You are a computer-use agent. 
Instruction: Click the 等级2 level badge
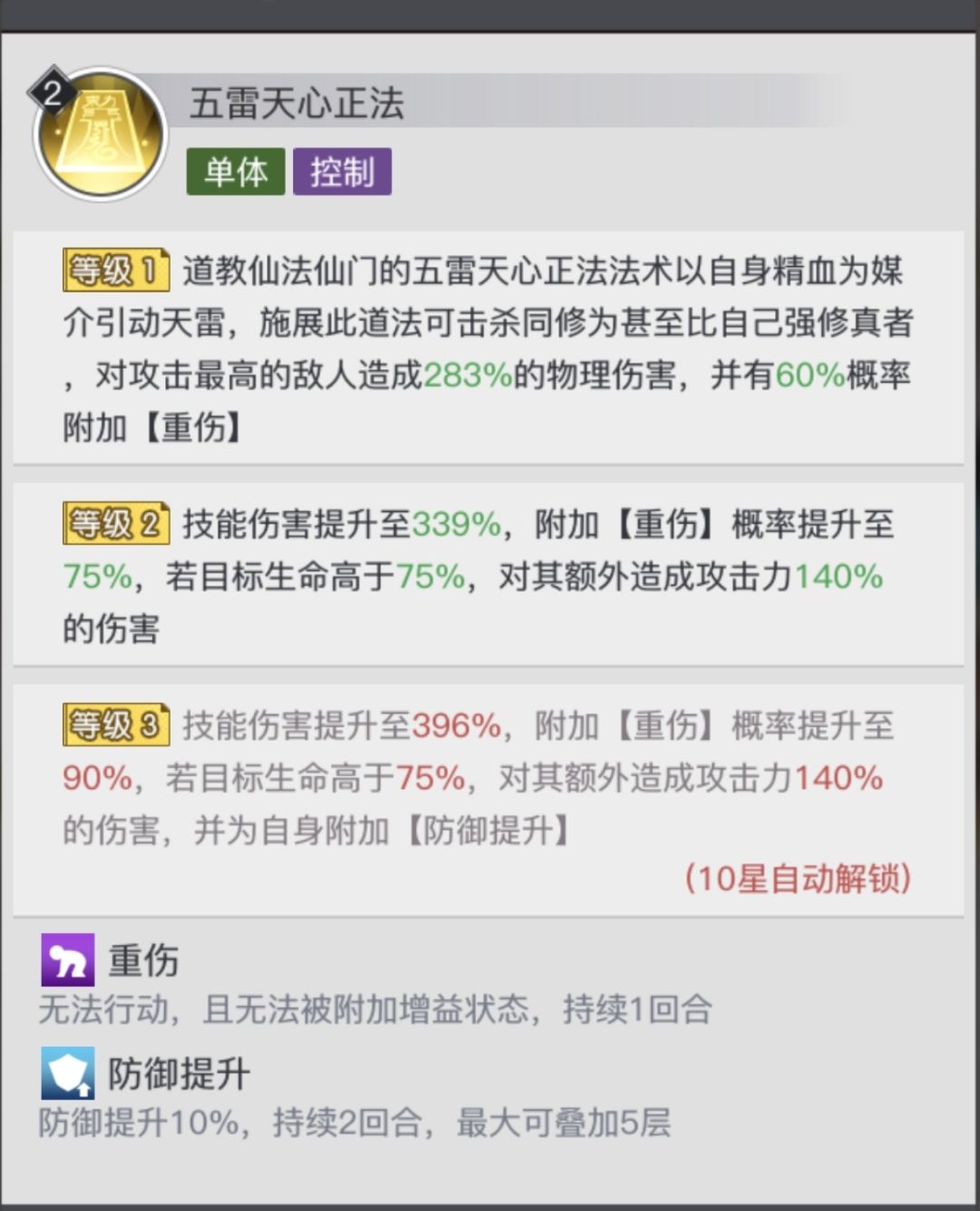(x=115, y=522)
